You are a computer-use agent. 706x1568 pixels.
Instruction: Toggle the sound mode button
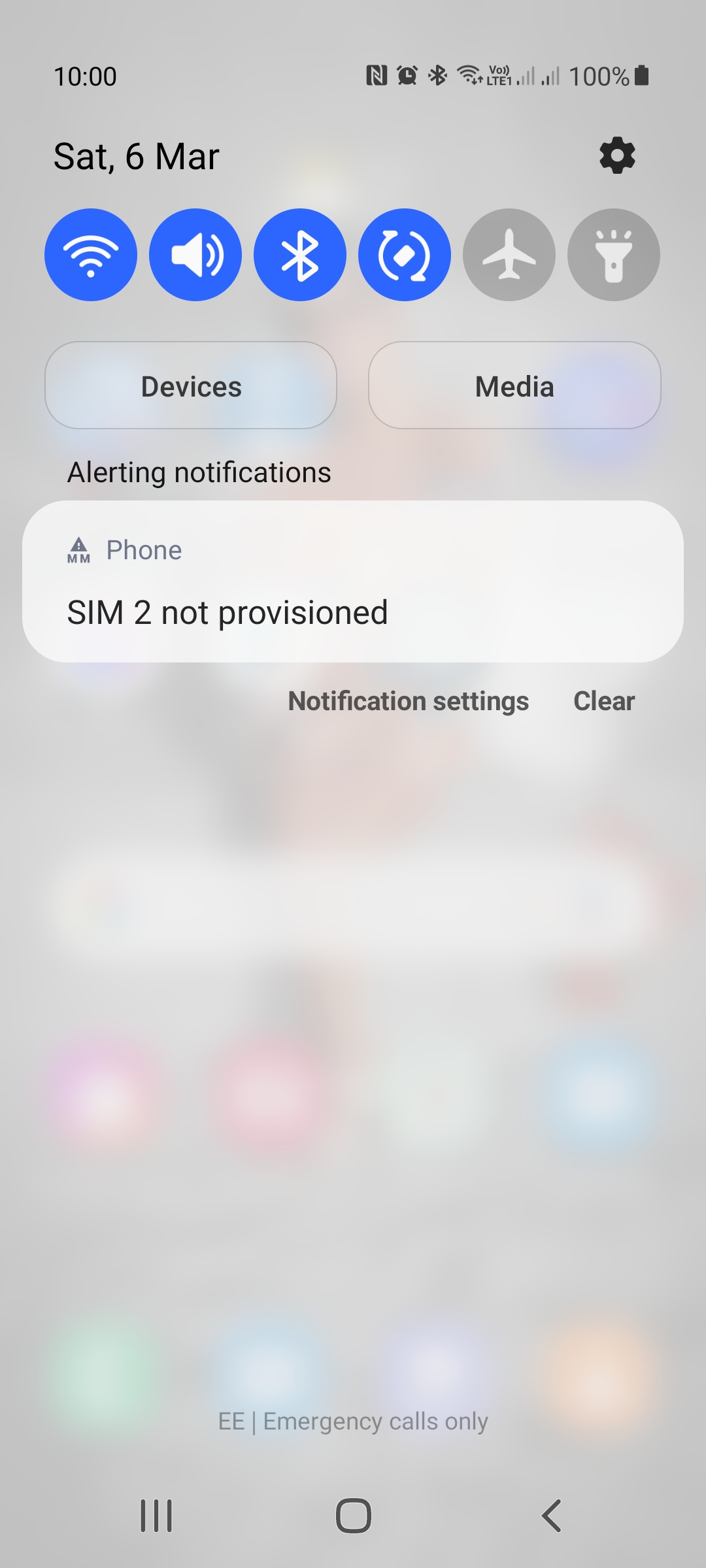click(x=195, y=255)
